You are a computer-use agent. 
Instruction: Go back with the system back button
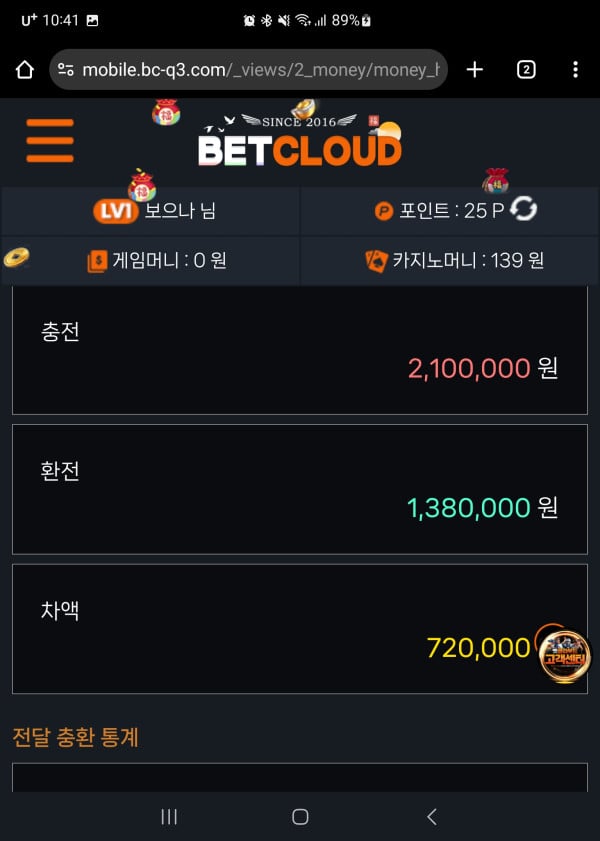pos(432,816)
